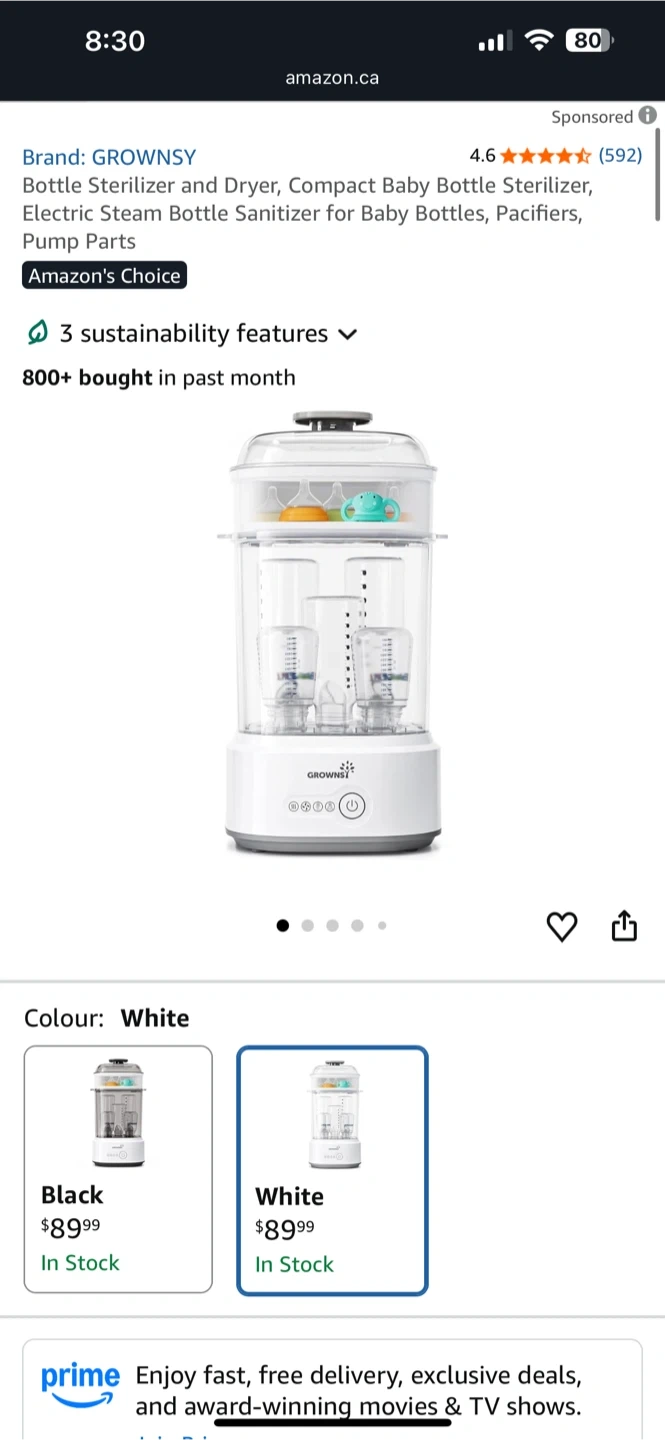Open the 592 customer ratings
Image resolution: width=665 pixels, height=1440 pixels.
pos(620,155)
